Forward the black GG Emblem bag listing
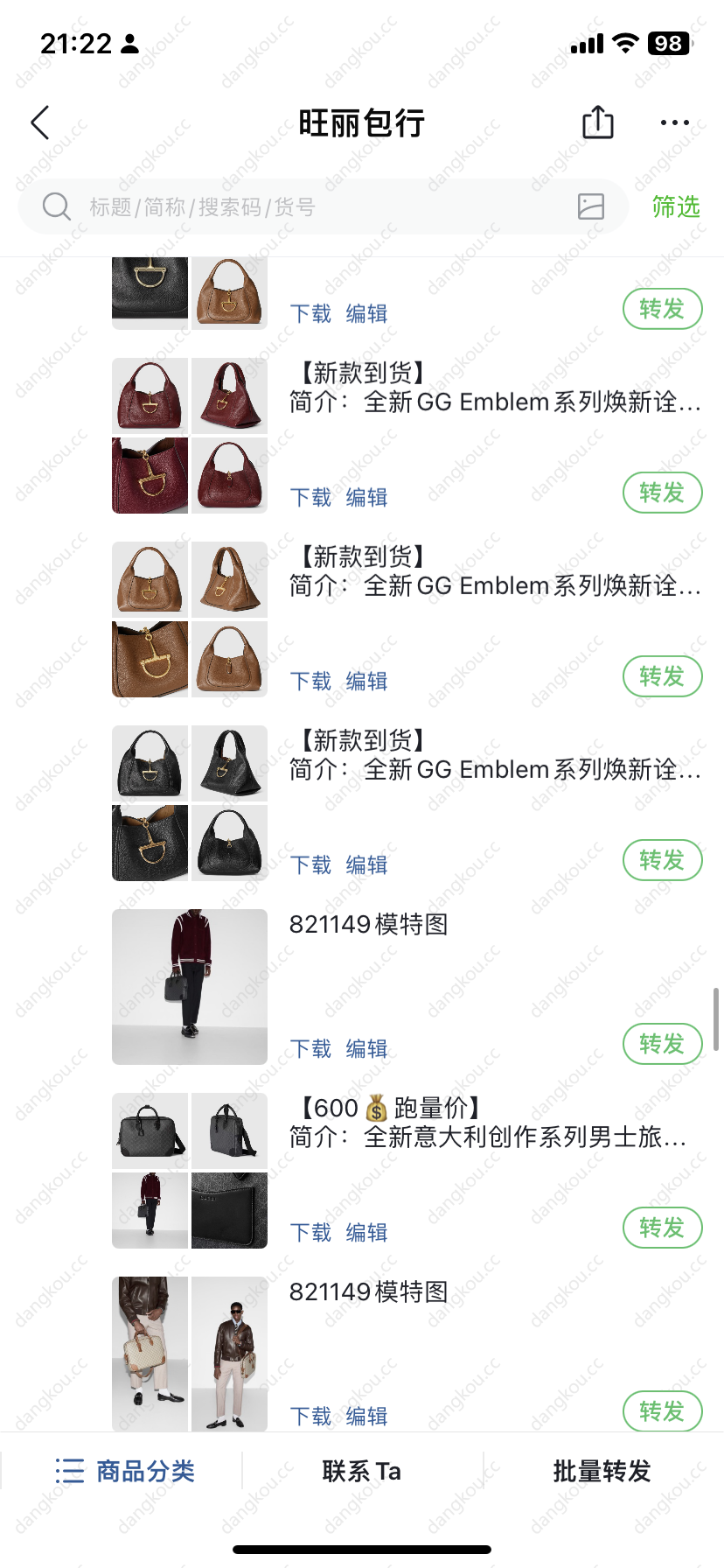 [x=662, y=860]
